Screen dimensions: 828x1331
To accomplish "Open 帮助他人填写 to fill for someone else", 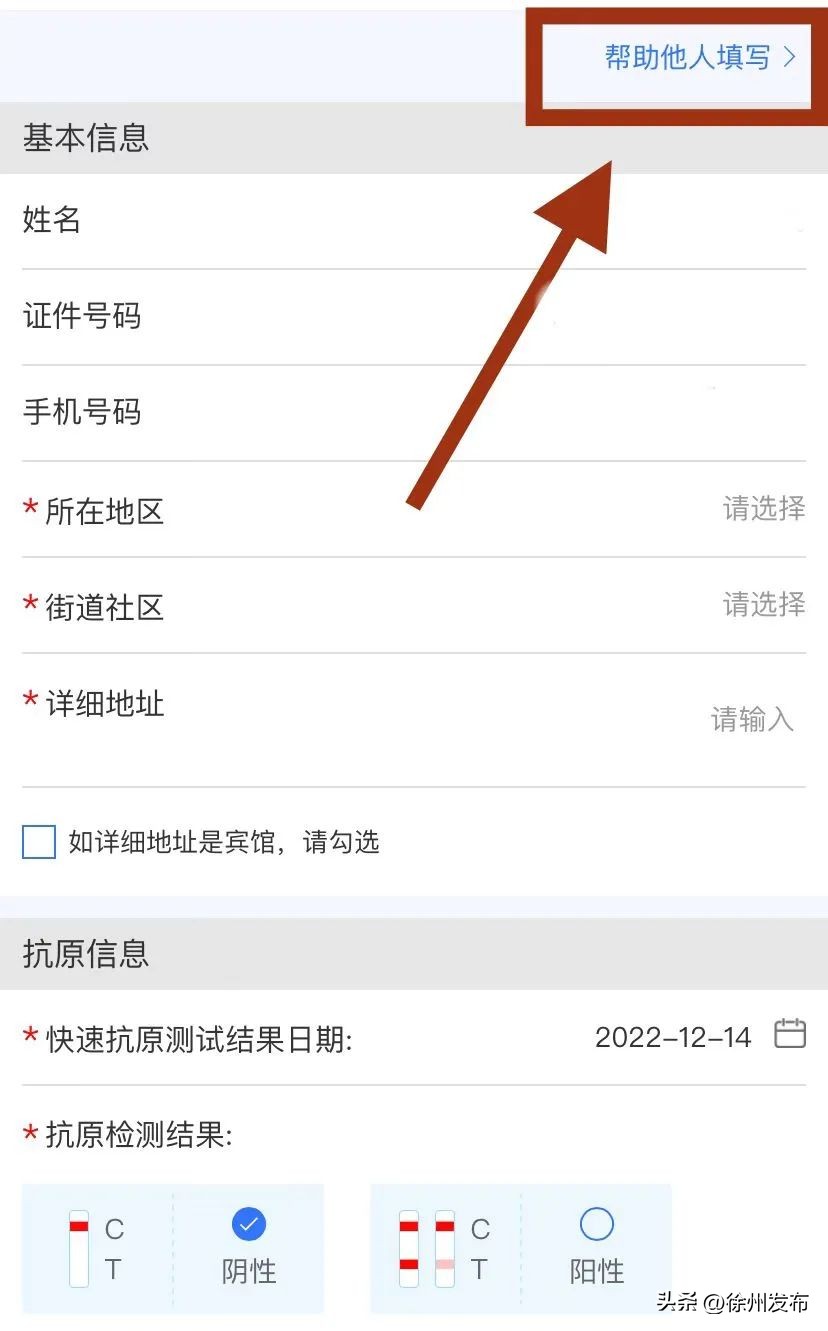I will [684, 58].
